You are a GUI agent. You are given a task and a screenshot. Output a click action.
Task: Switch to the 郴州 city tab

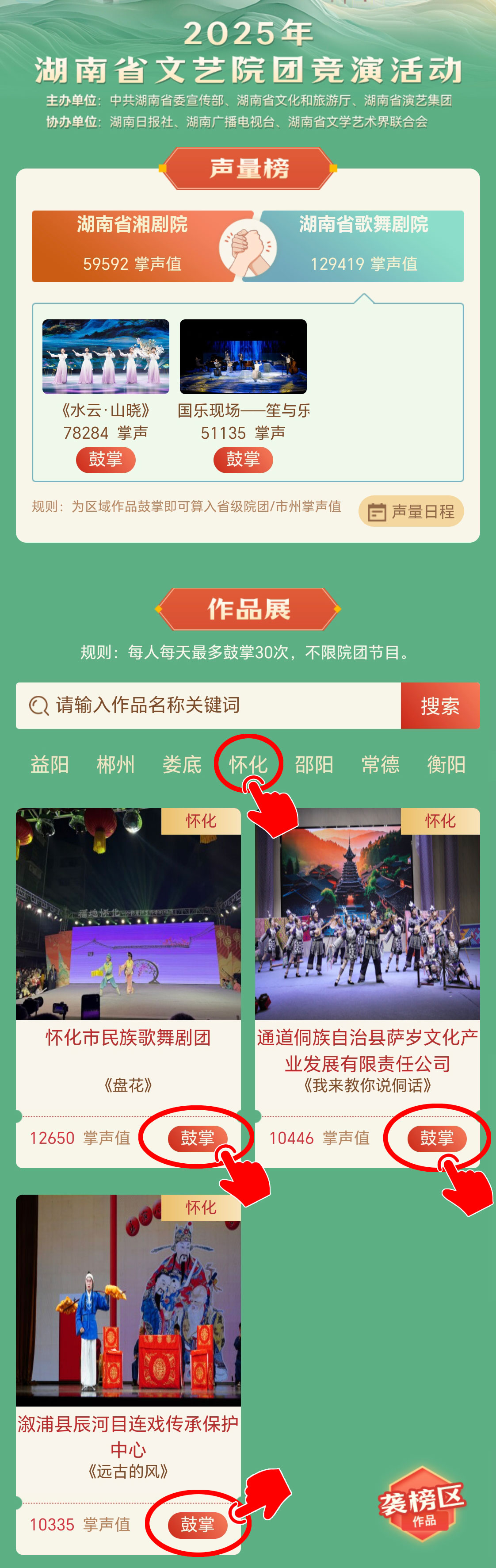(x=116, y=764)
